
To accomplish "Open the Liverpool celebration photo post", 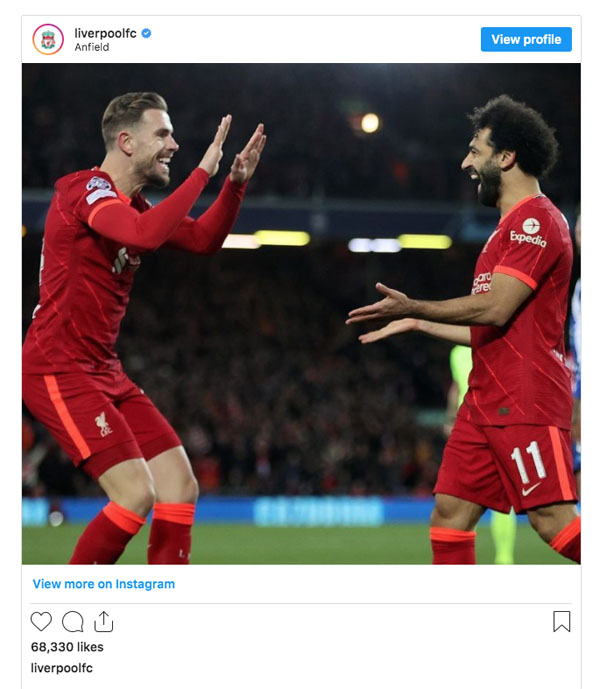I will point(300,314).
